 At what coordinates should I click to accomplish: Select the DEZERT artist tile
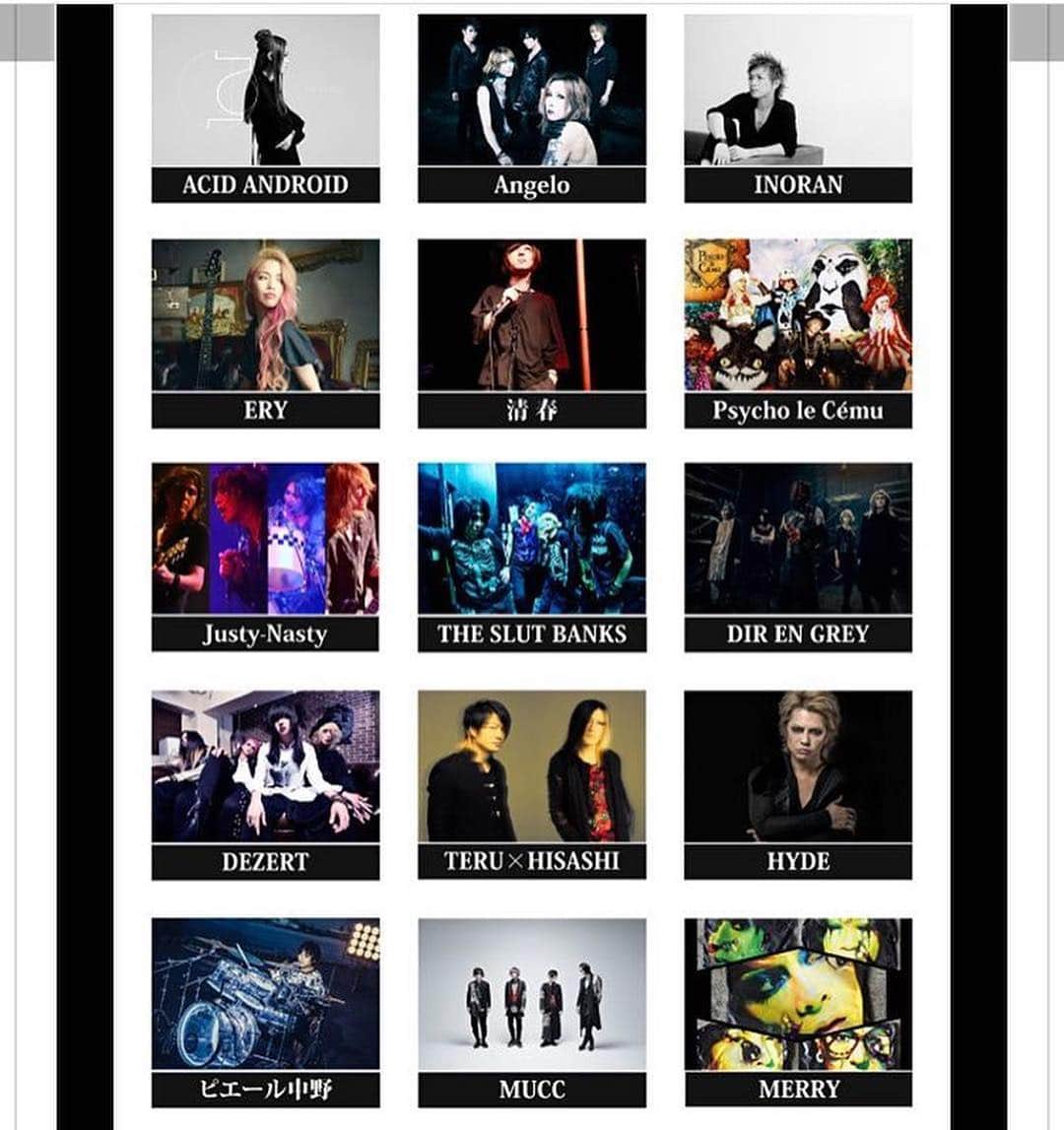click(265, 784)
